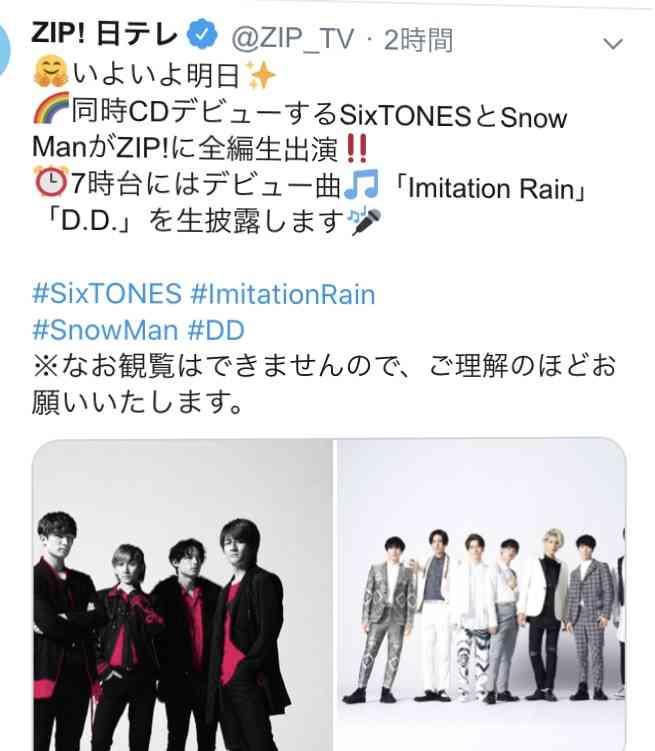Open the #SixTONES hashtag
The width and height of the screenshot is (655, 751).
tap(107, 295)
